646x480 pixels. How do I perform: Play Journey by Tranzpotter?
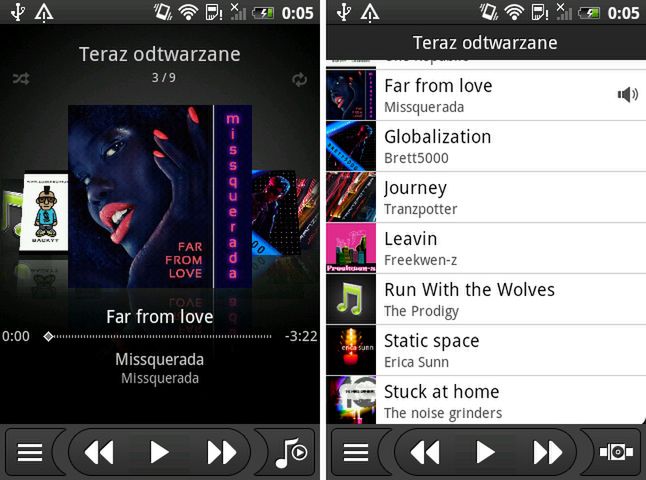(x=485, y=197)
